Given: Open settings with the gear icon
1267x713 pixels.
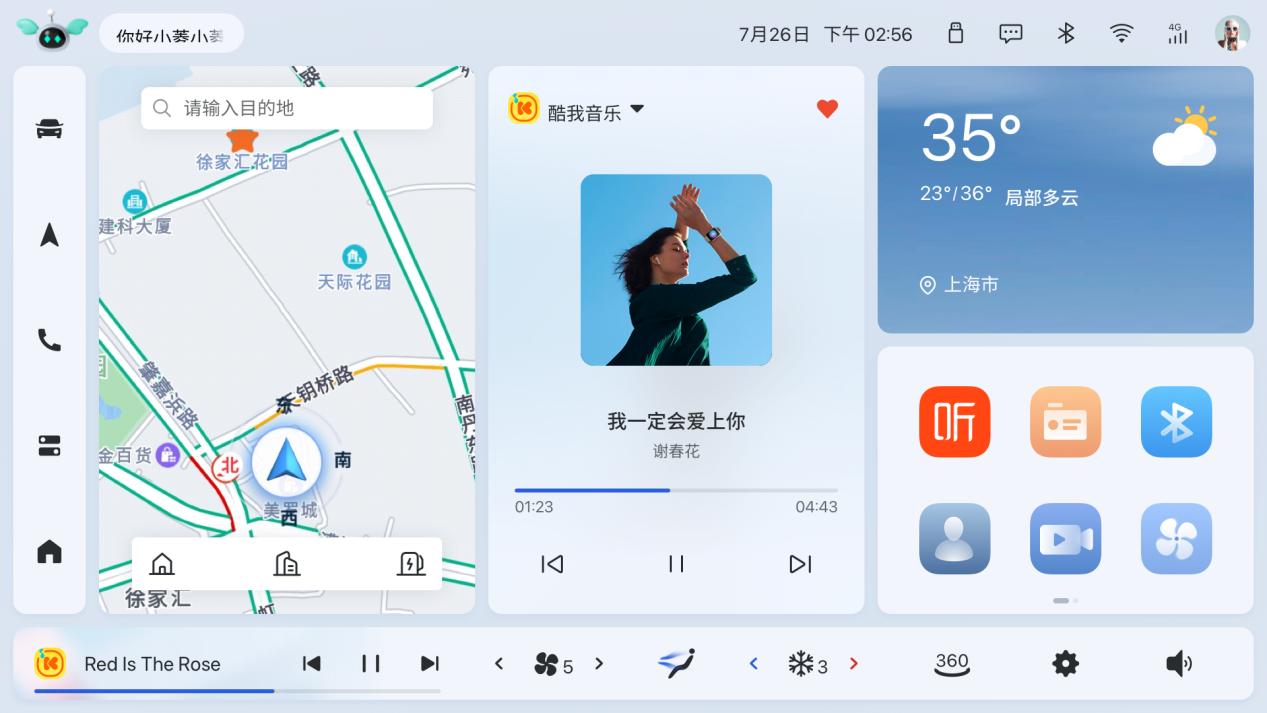Looking at the screenshot, I should (x=1065, y=664).
